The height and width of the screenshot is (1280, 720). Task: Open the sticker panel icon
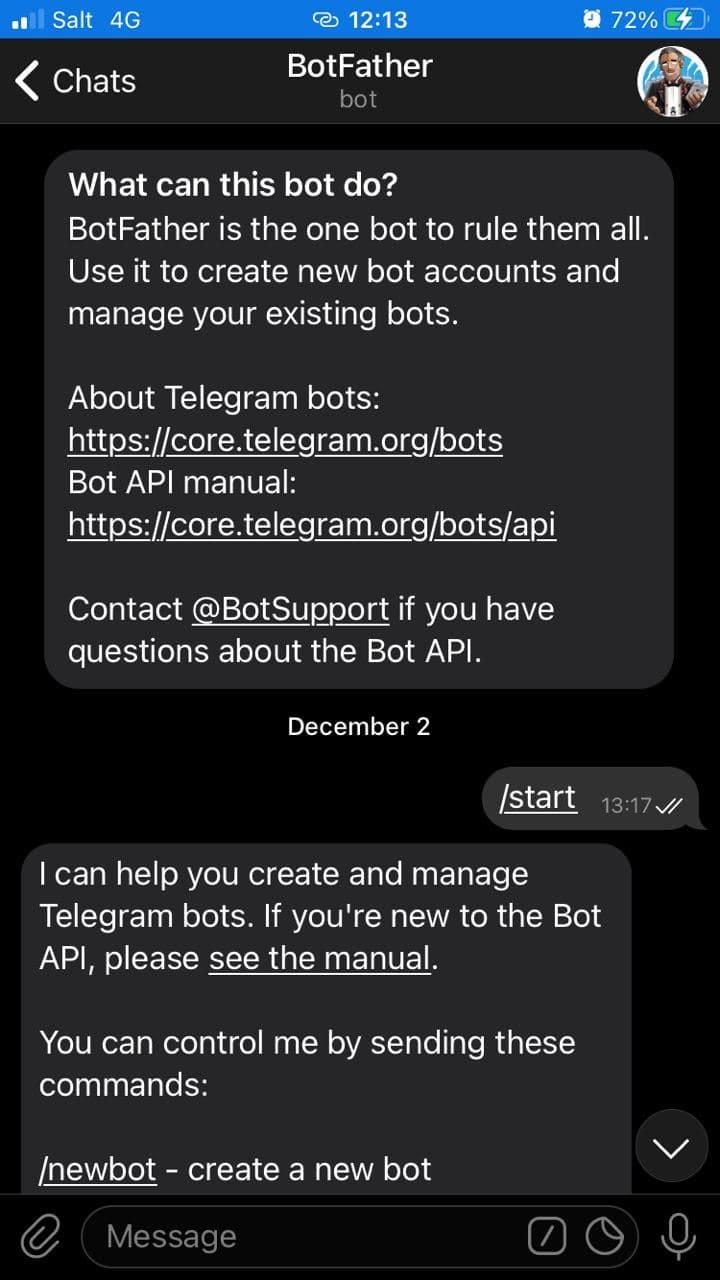click(605, 1238)
